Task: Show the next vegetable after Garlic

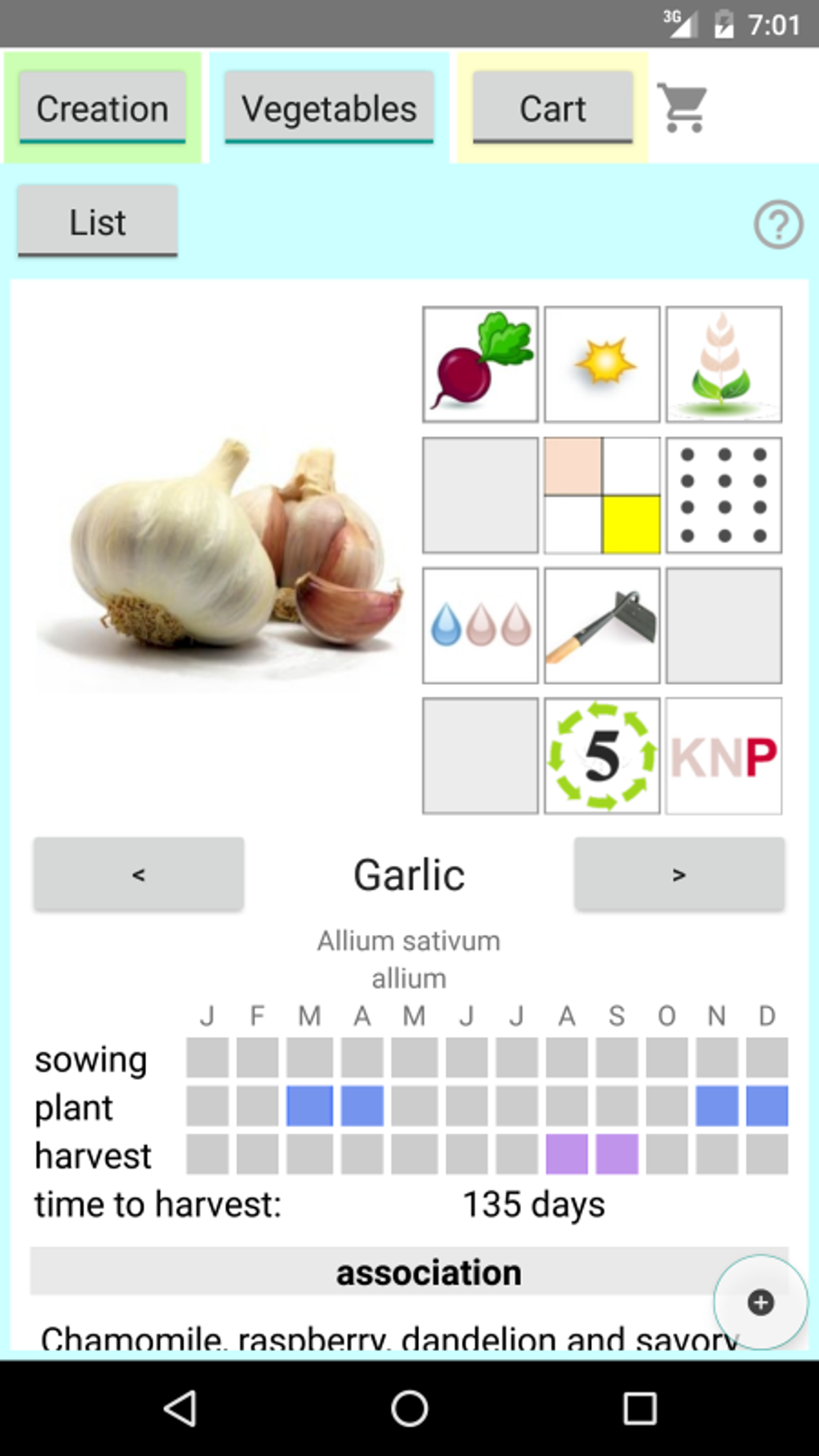Action: [678, 874]
